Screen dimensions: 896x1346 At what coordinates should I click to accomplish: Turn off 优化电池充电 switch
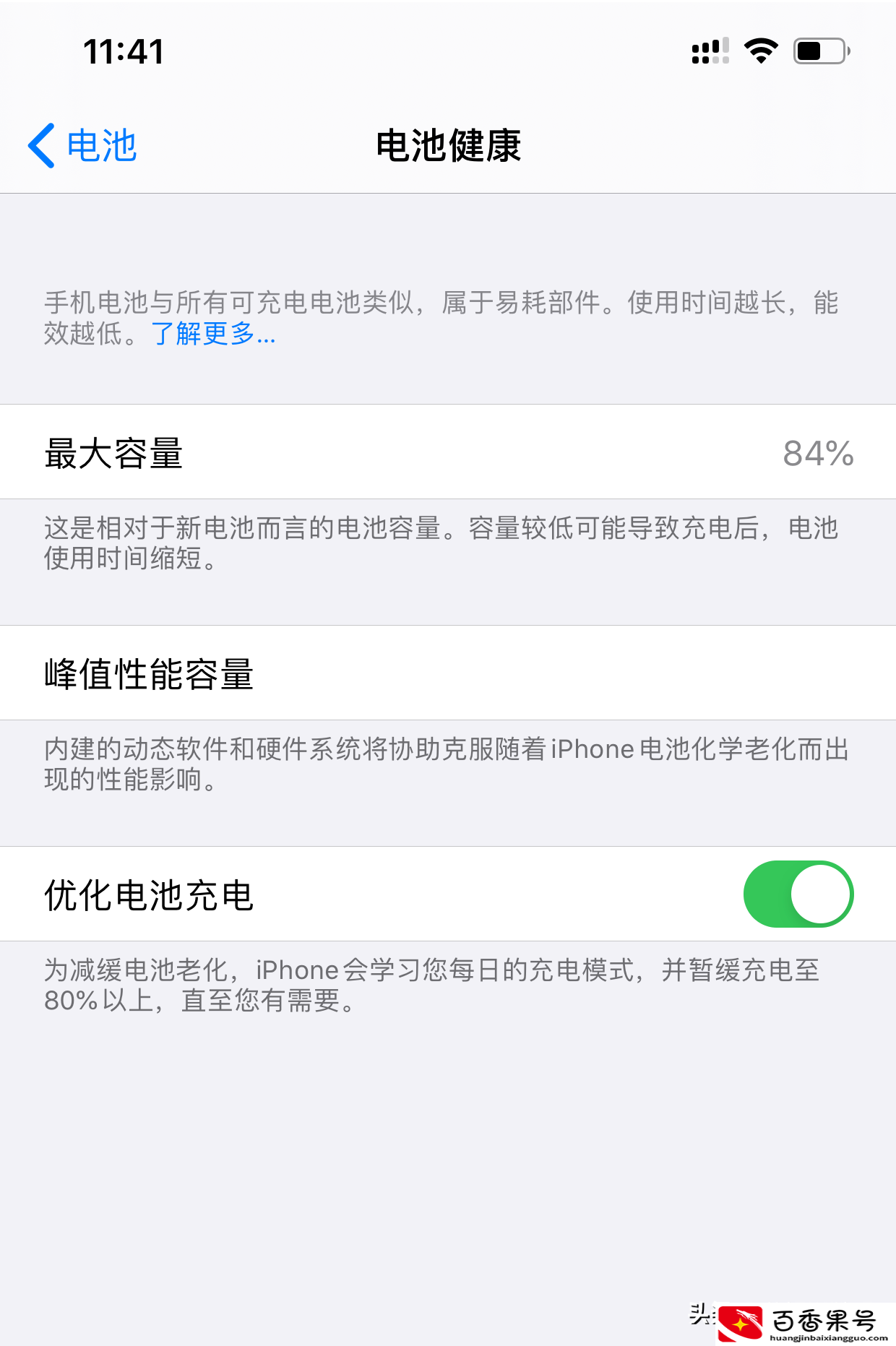[x=798, y=894]
